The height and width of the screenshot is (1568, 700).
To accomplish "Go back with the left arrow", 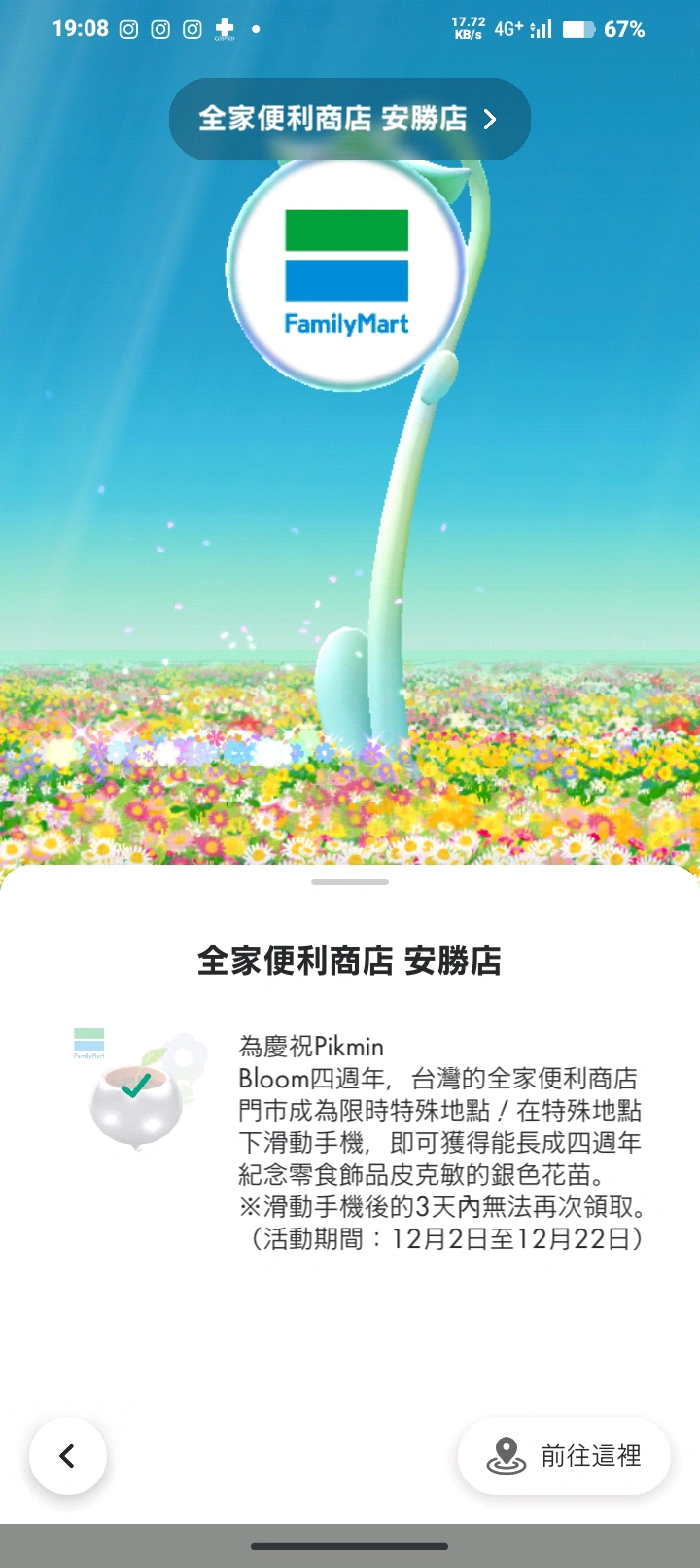I will [67, 1455].
